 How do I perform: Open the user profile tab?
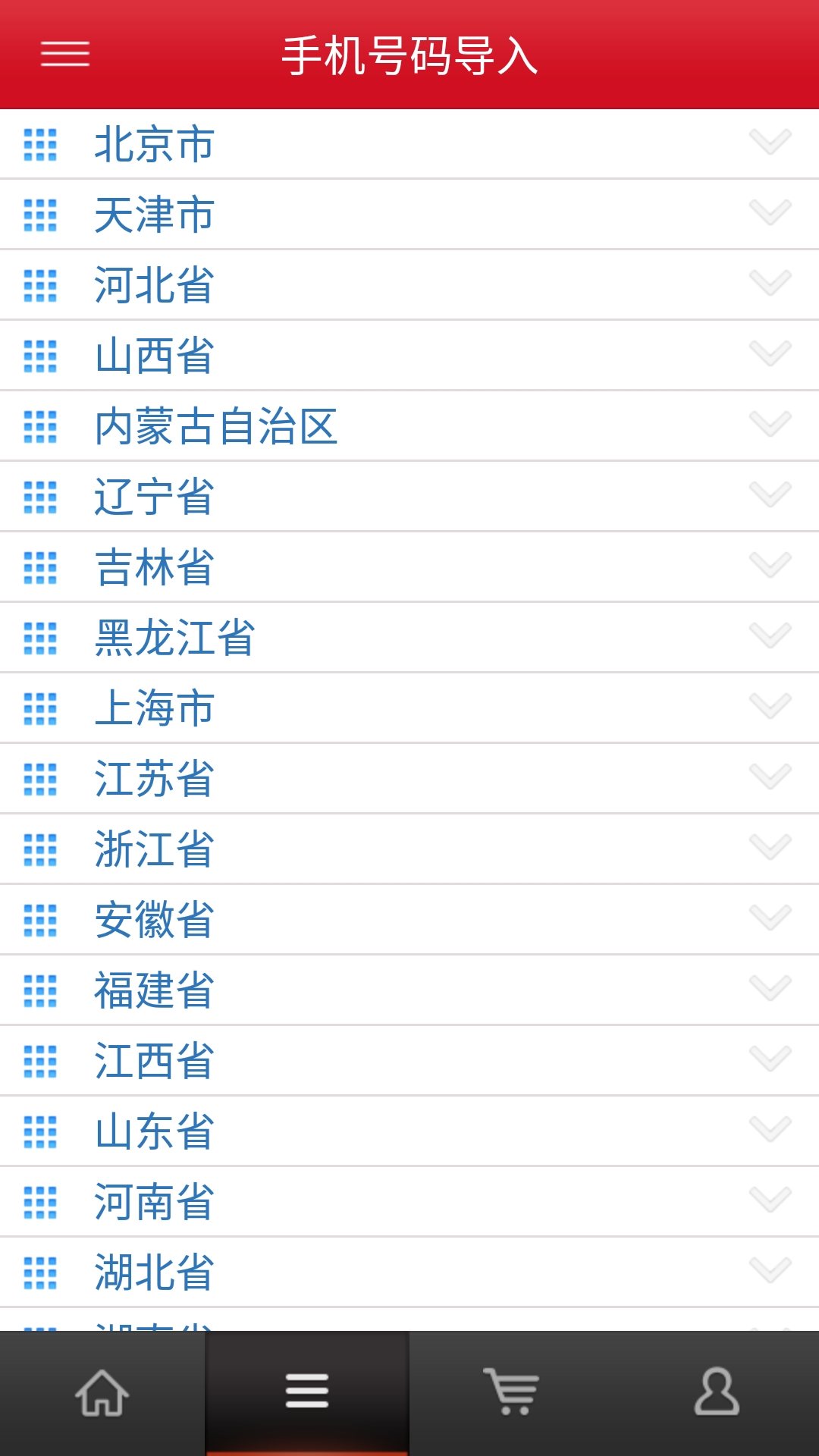717,1393
